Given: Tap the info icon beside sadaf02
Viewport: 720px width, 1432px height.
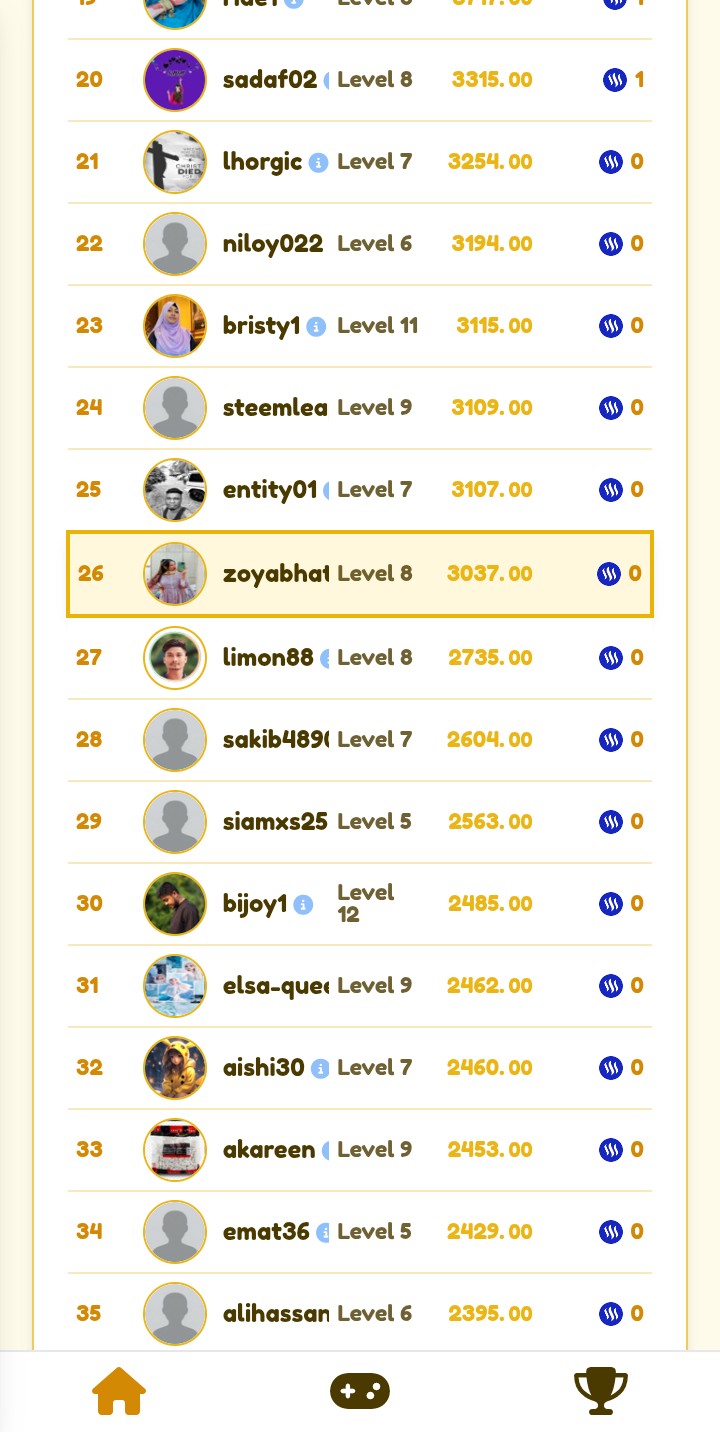Looking at the screenshot, I should click(326, 80).
